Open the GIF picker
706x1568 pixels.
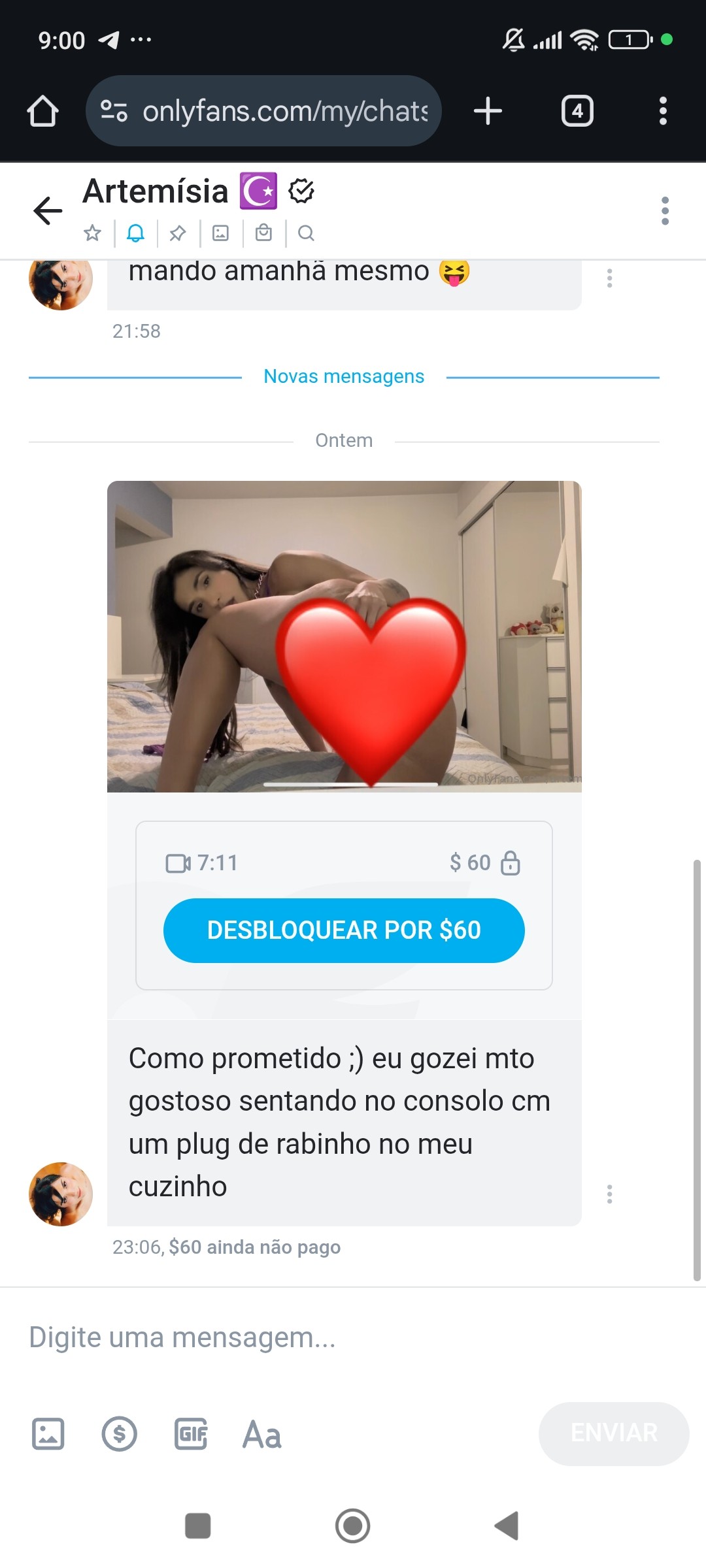[x=191, y=1434]
